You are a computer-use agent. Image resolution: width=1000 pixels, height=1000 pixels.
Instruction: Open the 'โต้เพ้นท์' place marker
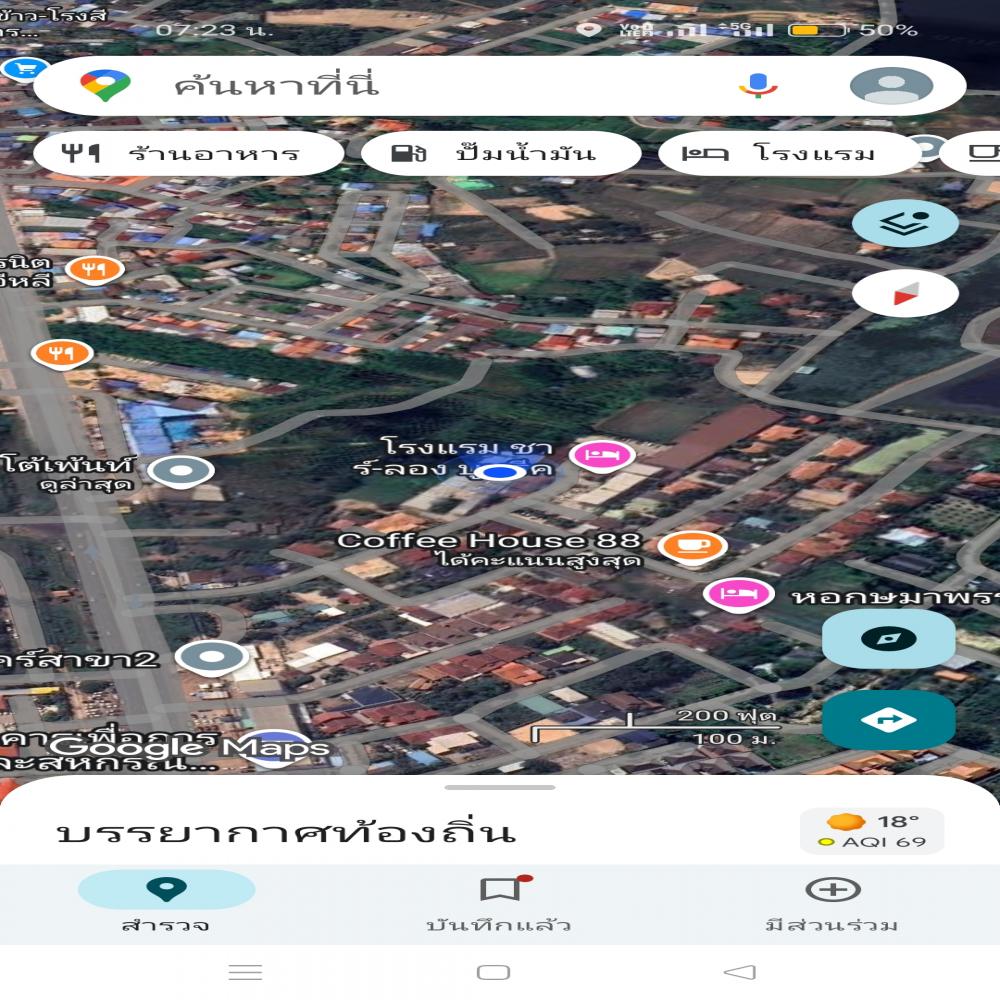pyautogui.click(x=181, y=469)
